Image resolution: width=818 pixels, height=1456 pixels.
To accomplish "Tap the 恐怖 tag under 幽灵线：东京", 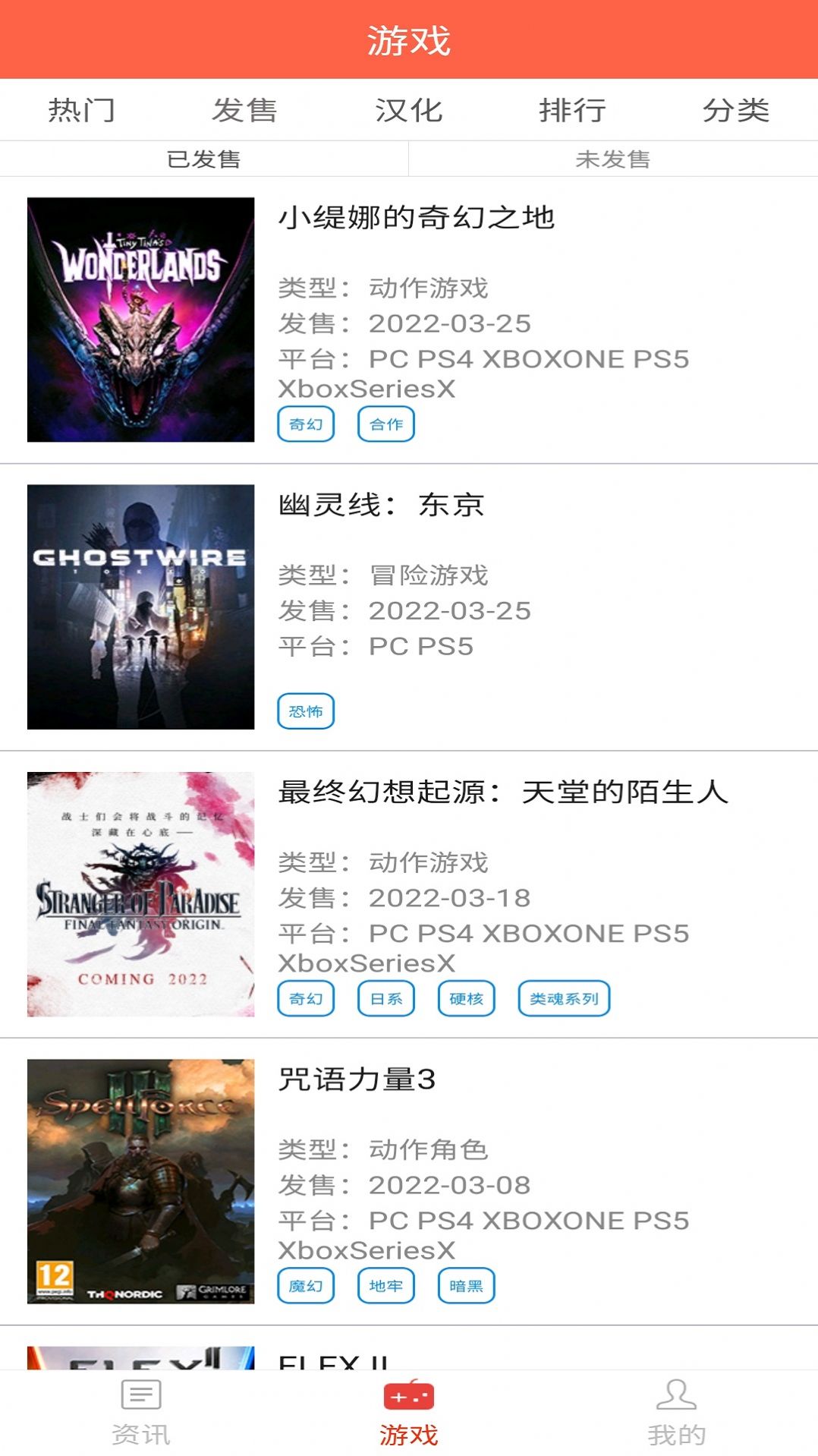I will 306,711.
